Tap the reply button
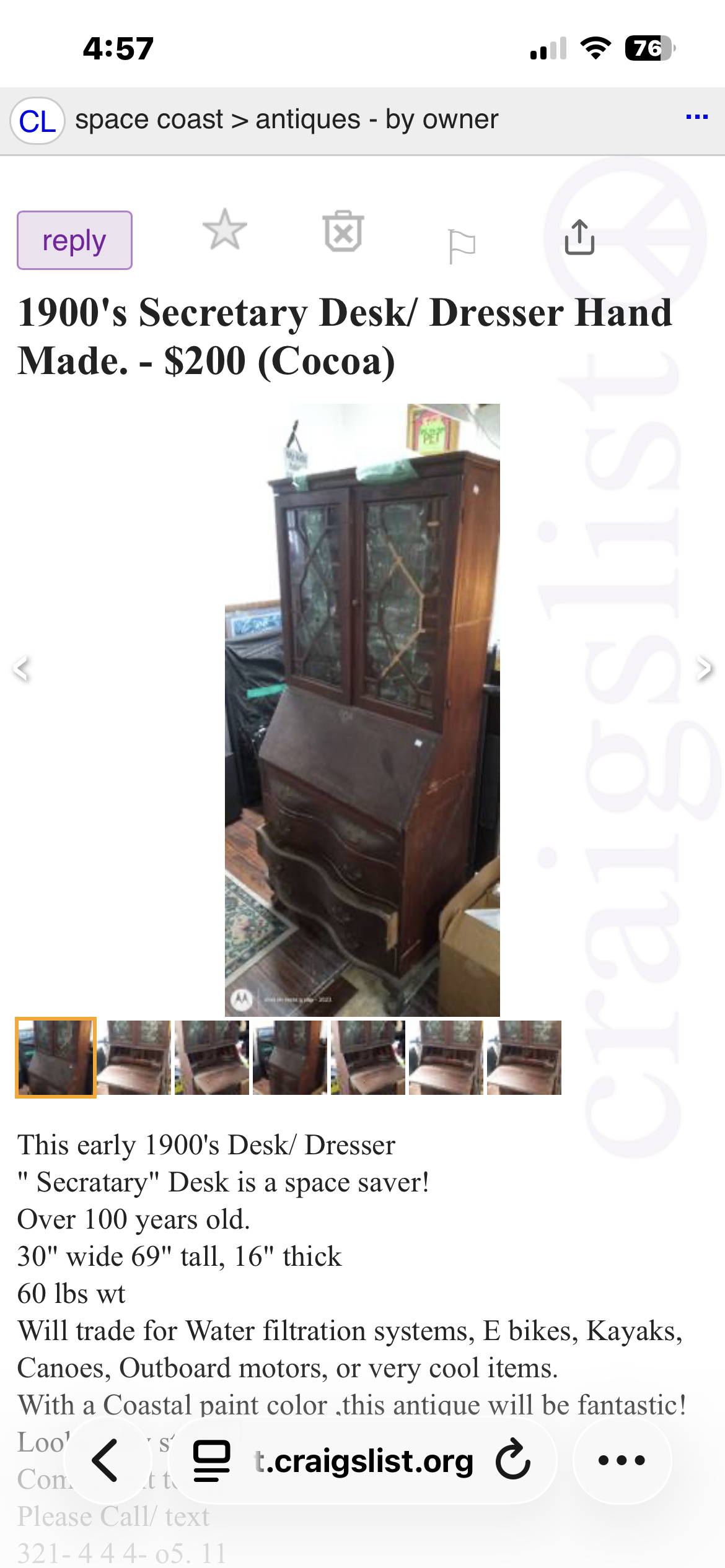The height and width of the screenshot is (1568, 725). [x=74, y=240]
